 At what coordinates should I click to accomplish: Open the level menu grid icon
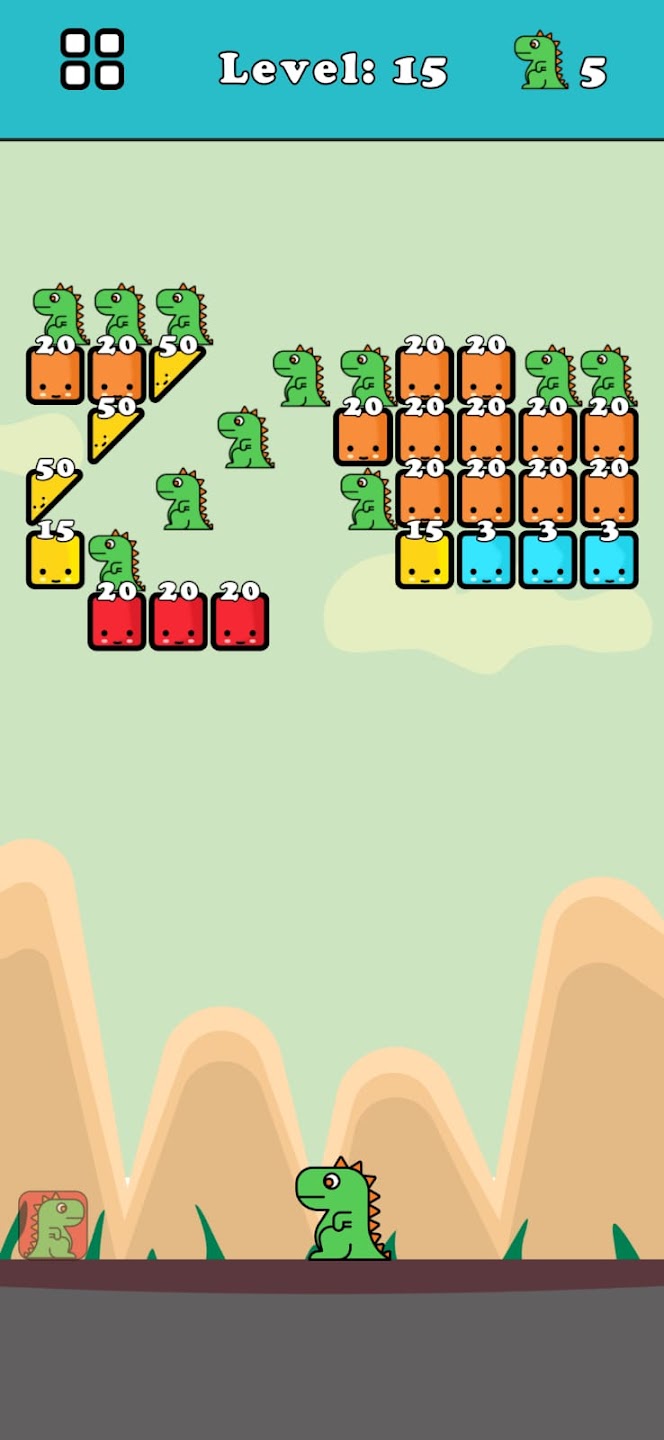(92, 60)
